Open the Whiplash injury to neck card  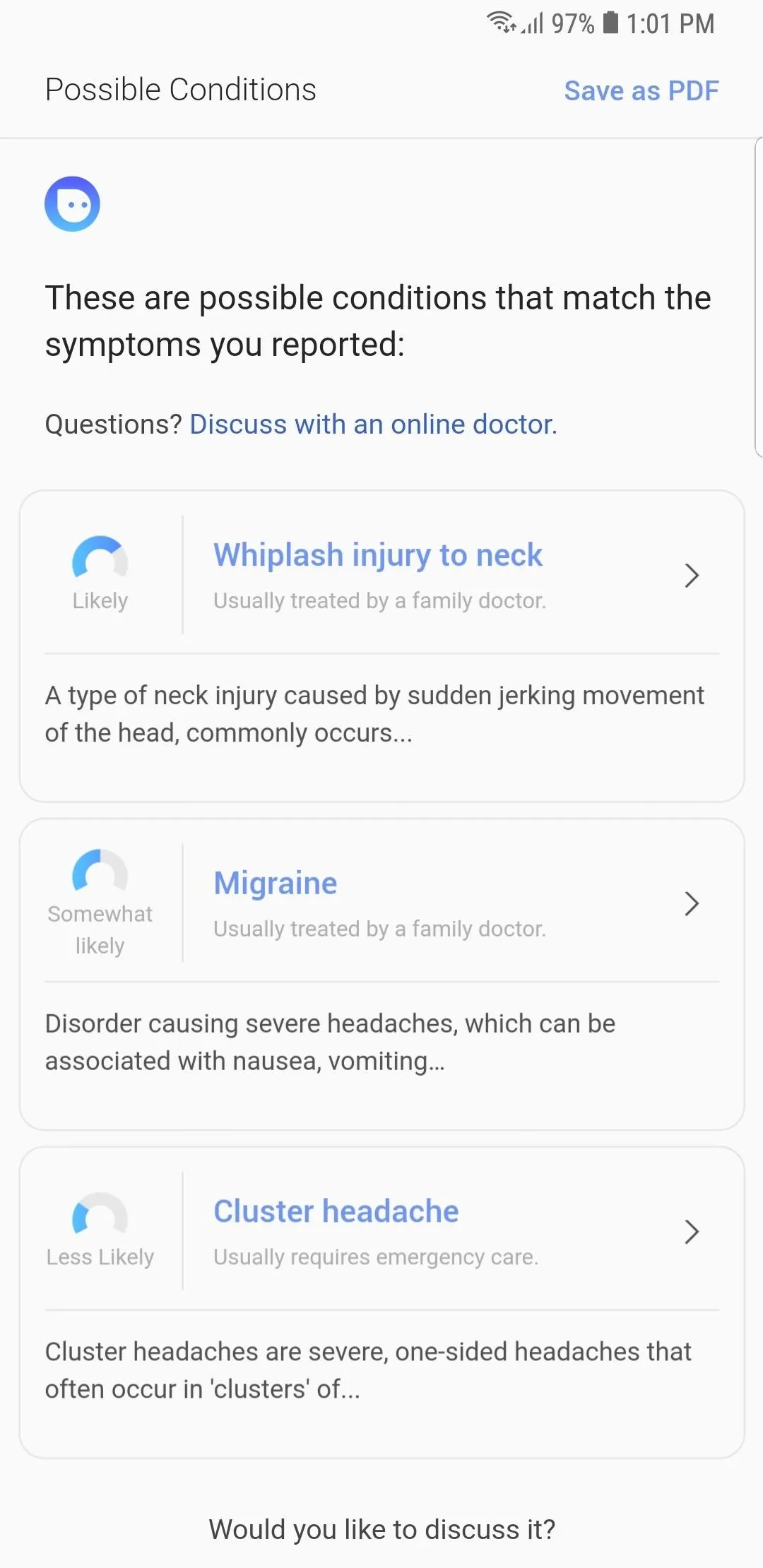click(382, 646)
